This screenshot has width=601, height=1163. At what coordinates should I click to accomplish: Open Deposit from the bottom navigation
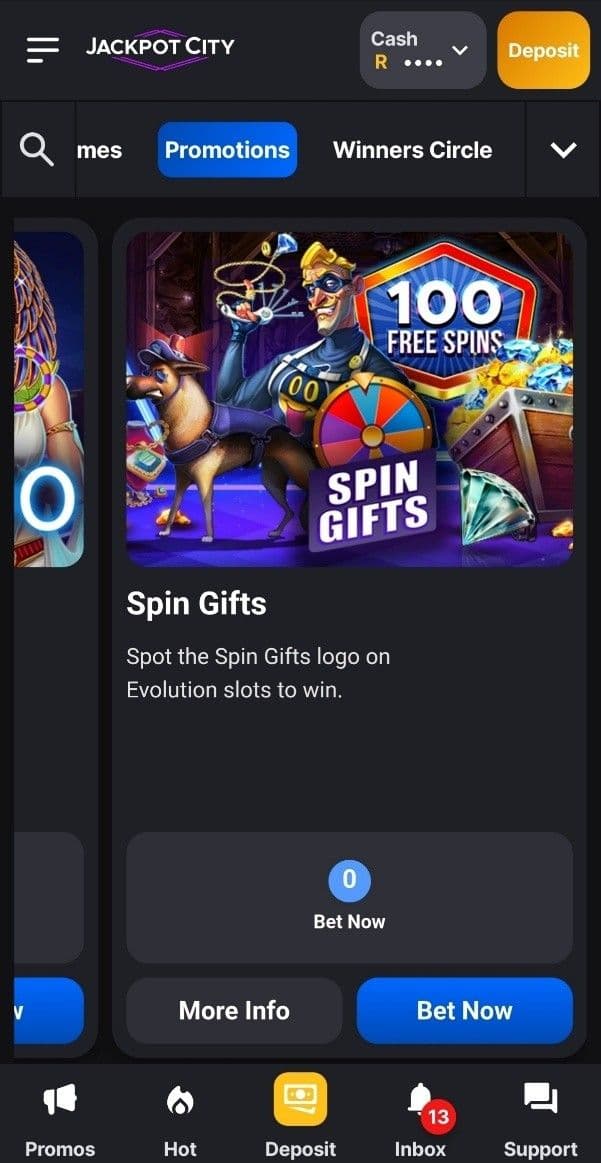(300, 1118)
